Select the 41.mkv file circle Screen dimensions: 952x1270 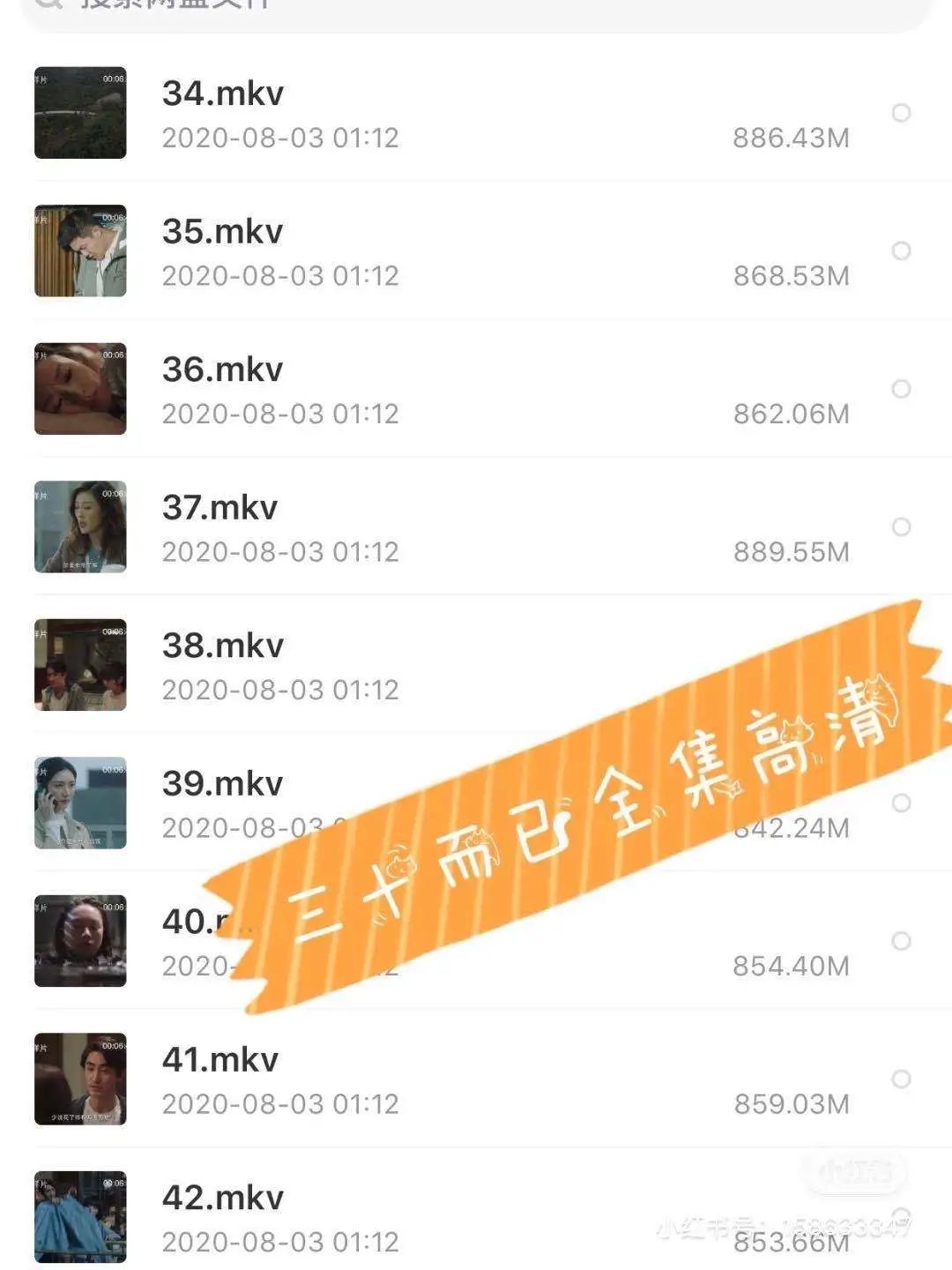(901, 1079)
